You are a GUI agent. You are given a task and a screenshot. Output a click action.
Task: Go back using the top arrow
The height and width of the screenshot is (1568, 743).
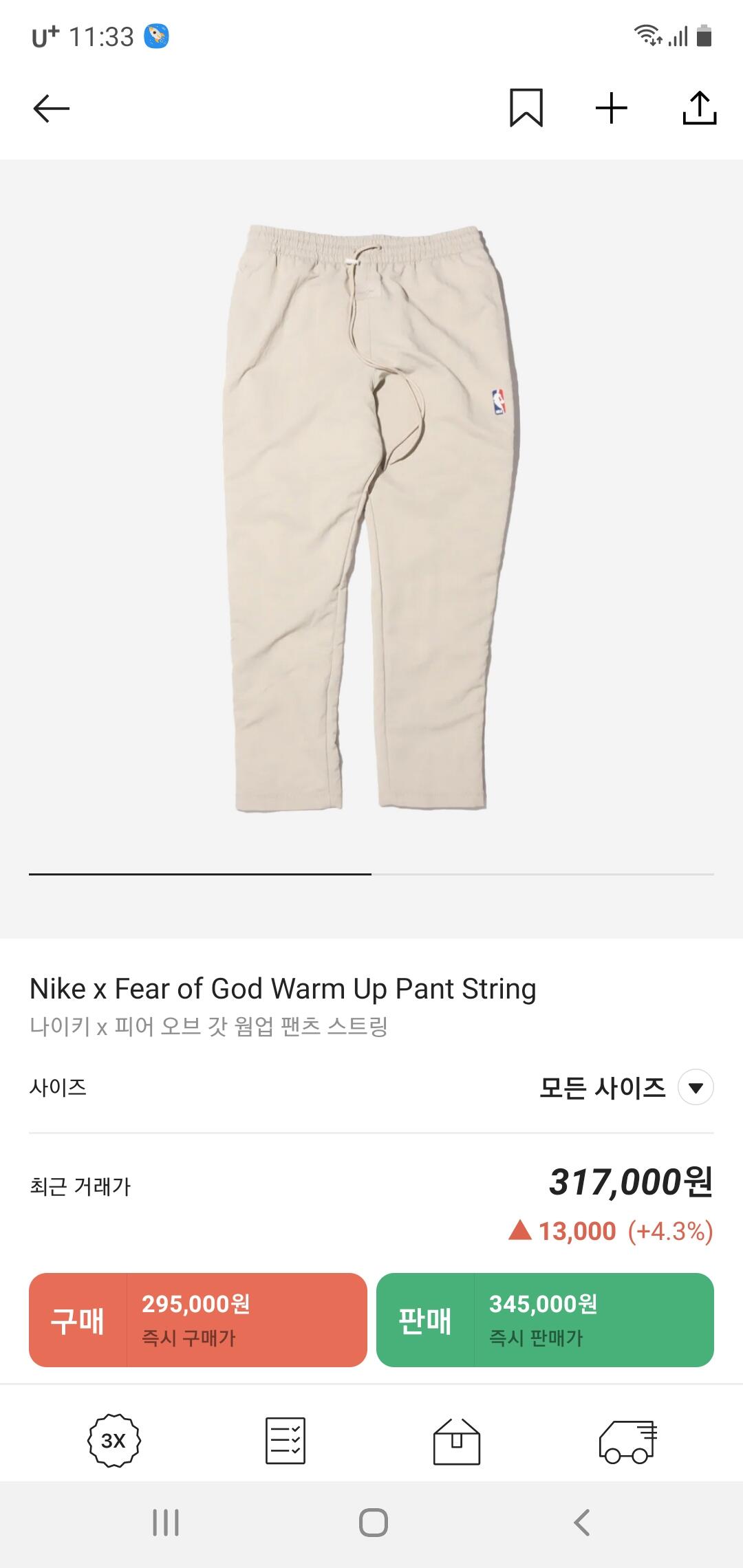click(x=52, y=109)
